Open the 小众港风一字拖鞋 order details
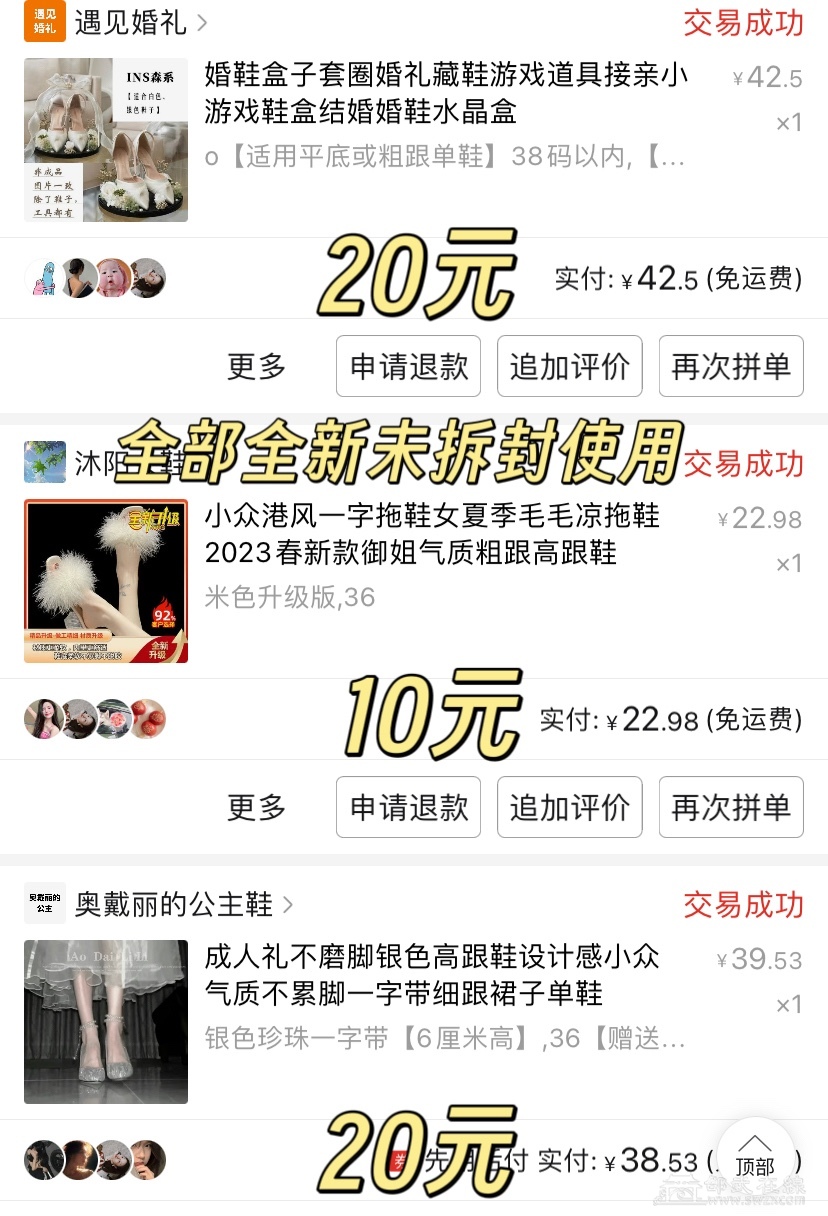Image resolution: width=828 pixels, height=1216 pixels. coord(432,534)
